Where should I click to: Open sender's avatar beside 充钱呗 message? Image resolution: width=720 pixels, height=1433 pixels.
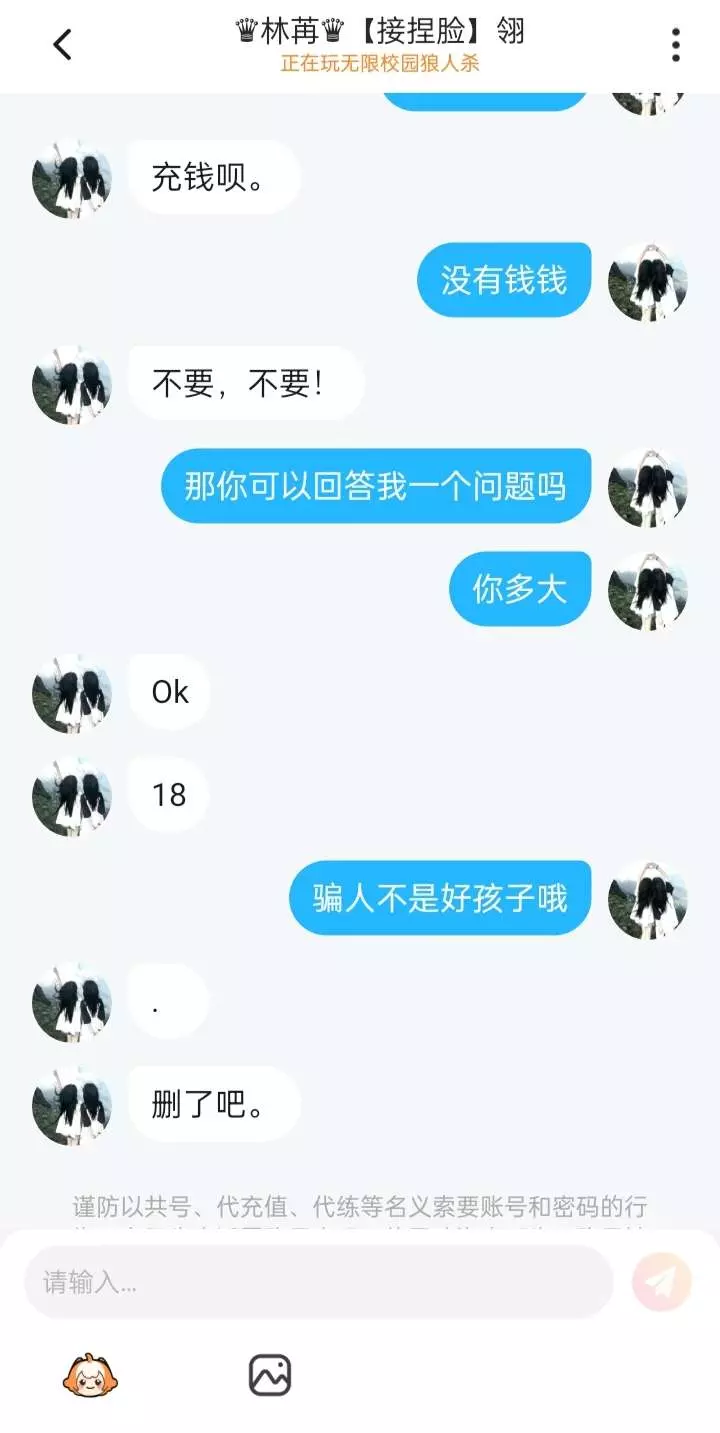pos(72,179)
